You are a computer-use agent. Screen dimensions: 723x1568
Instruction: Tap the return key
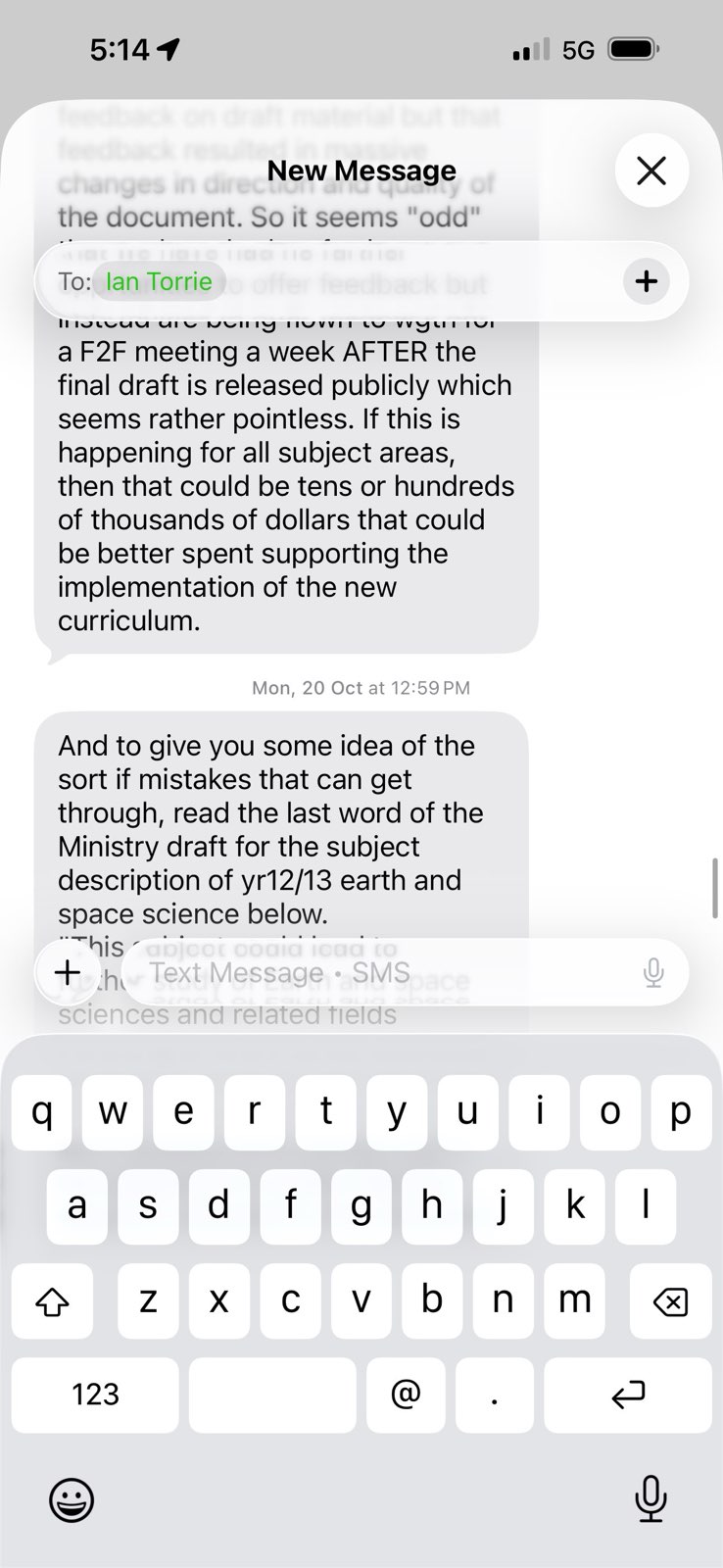(x=628, y=1395)
